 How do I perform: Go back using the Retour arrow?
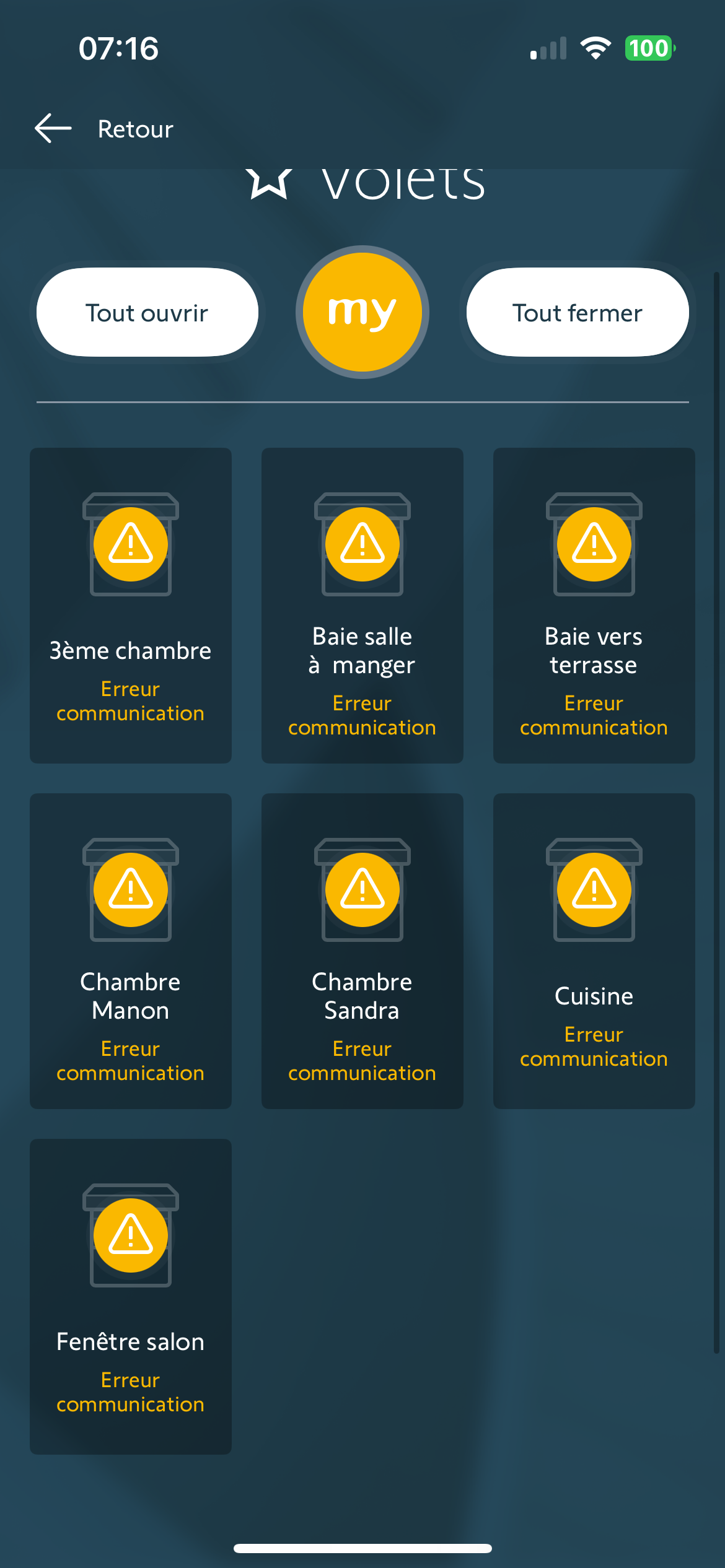(54, 128)
